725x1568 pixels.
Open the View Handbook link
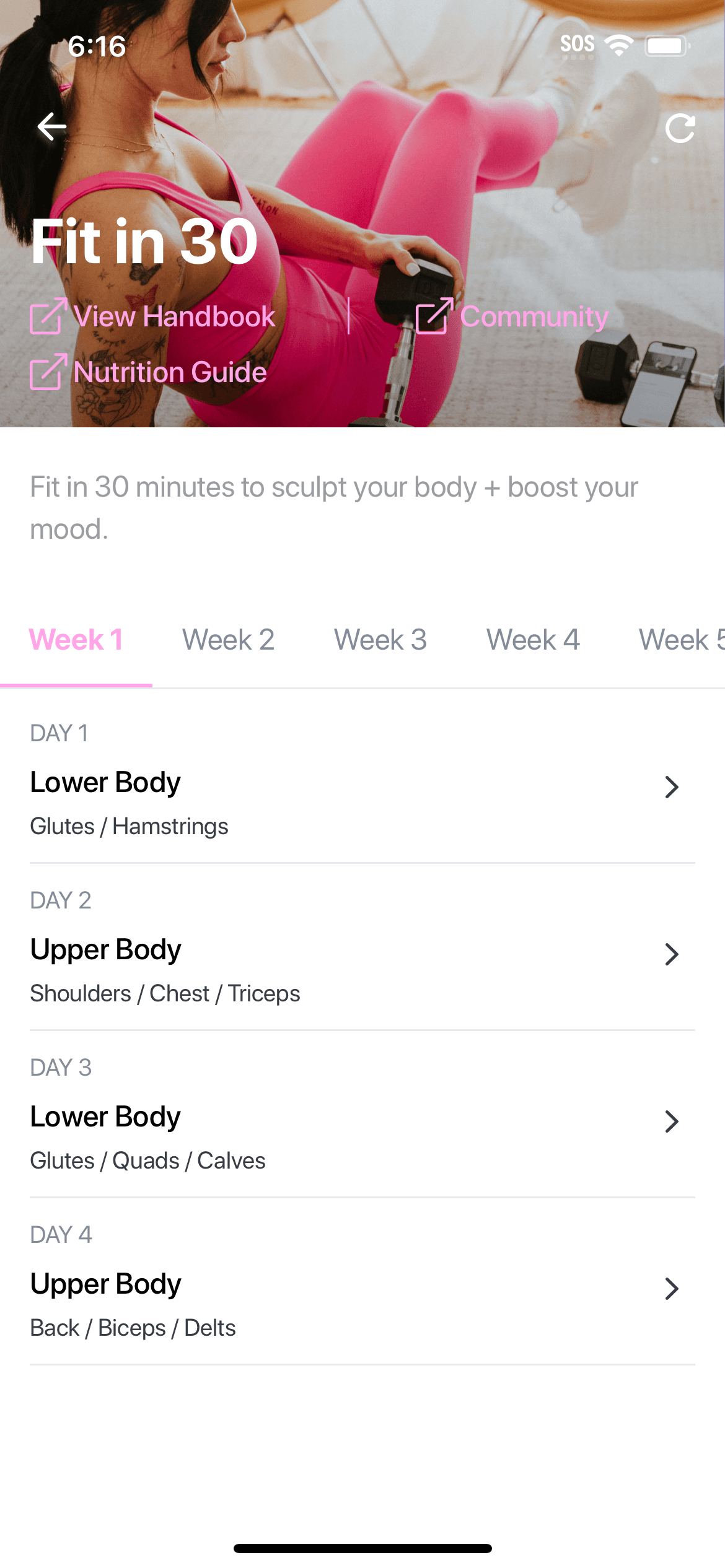(153, 316)
